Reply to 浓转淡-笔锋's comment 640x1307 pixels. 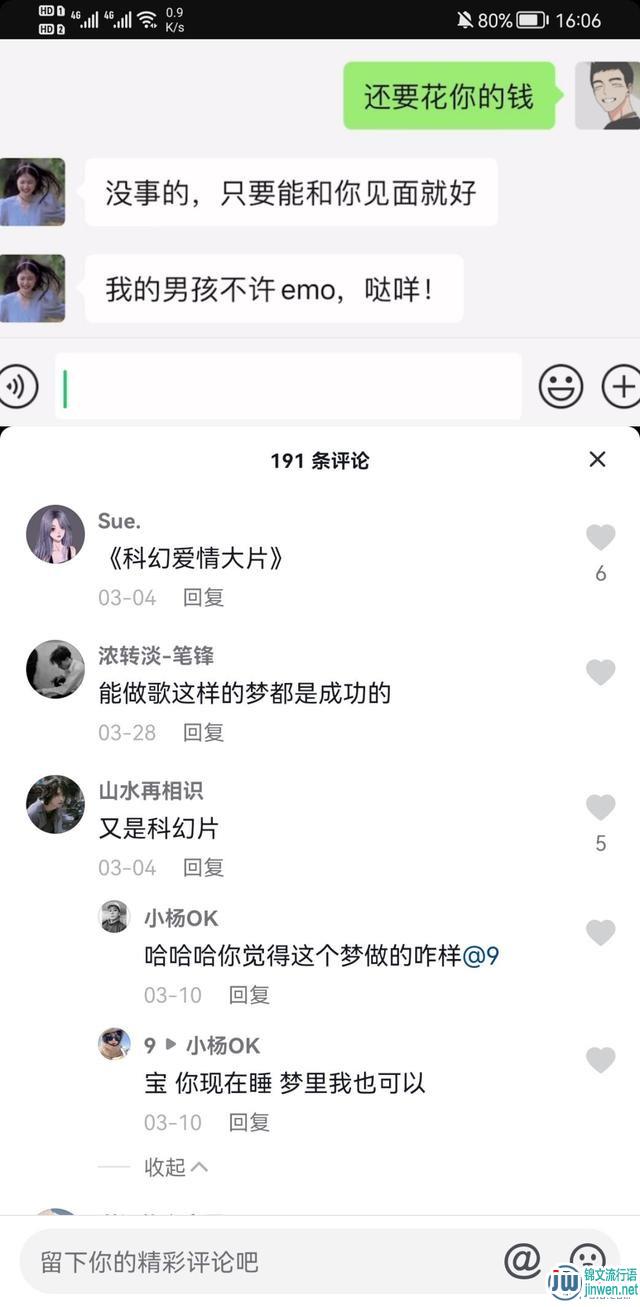click(x=203, y=732)
